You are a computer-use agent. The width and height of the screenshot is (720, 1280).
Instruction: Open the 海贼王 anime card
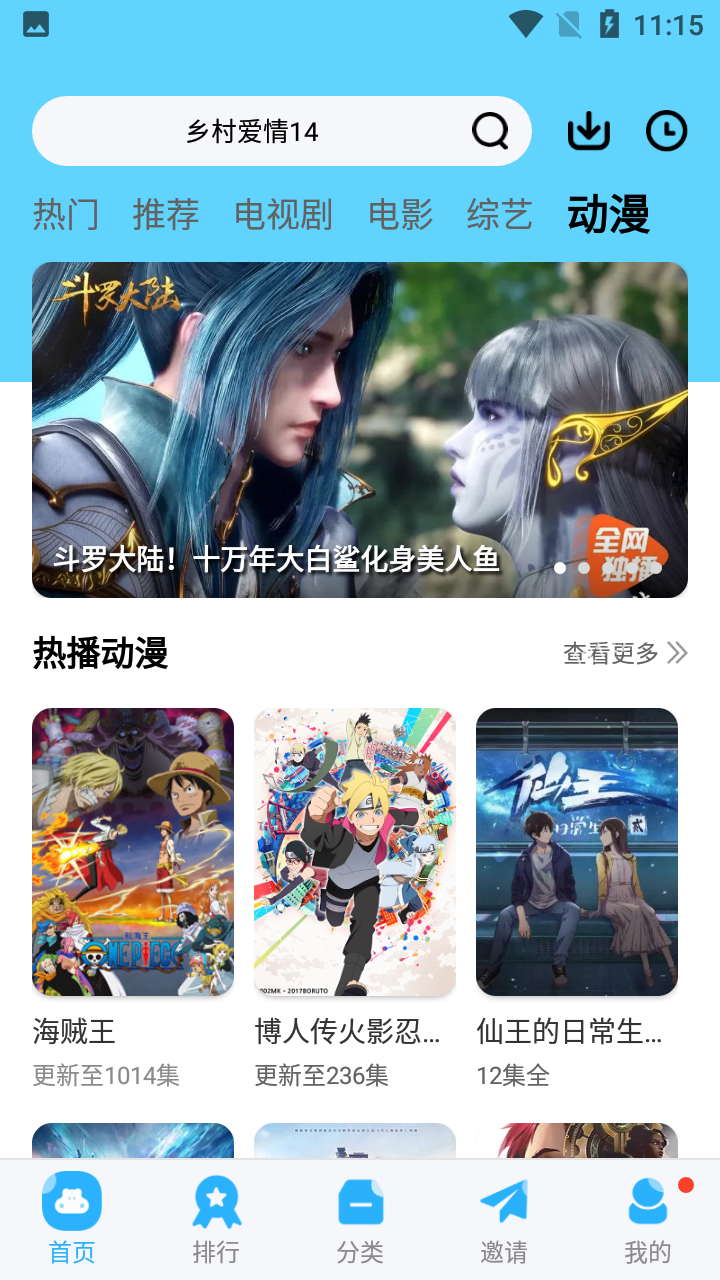[x=133, y=852]
